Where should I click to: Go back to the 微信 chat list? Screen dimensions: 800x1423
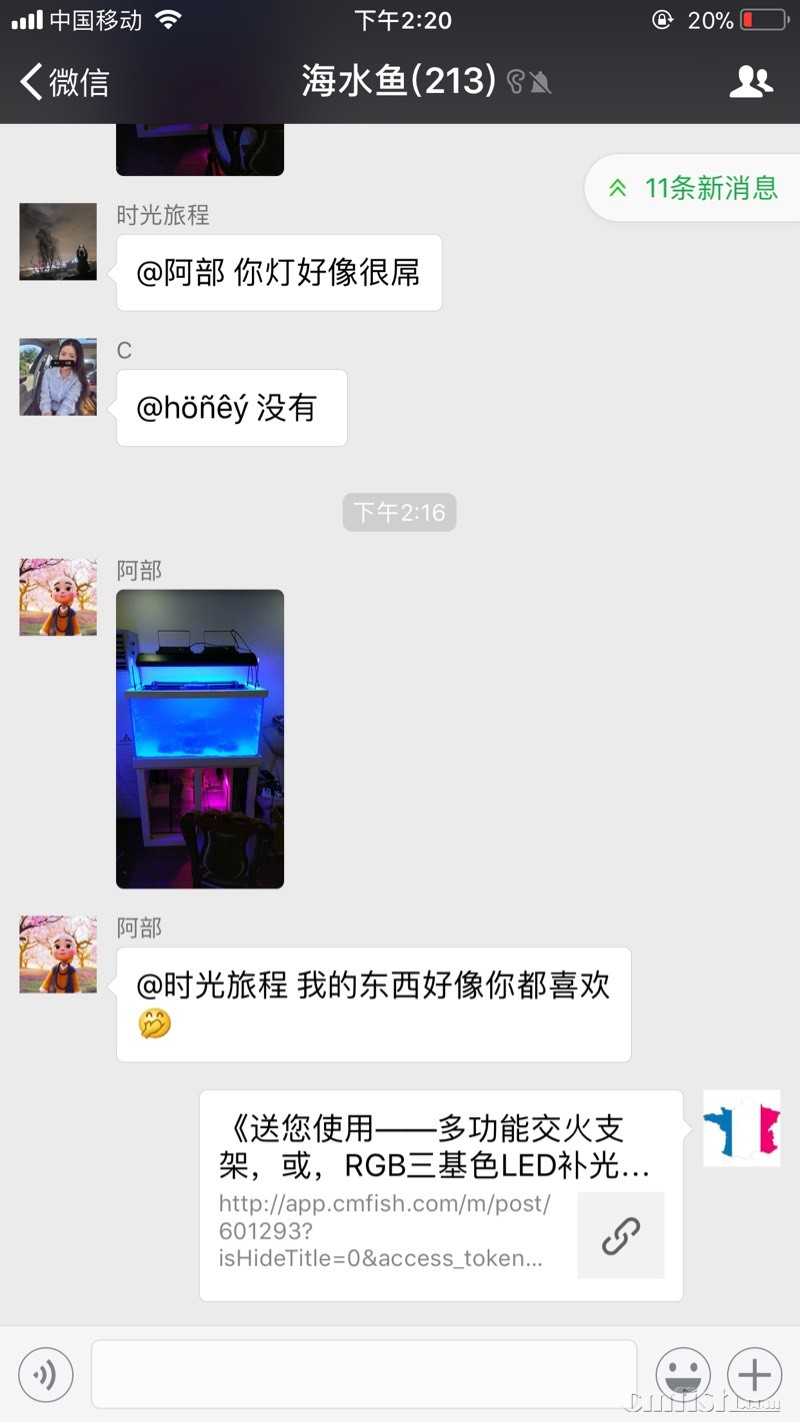tap(65, 82)
